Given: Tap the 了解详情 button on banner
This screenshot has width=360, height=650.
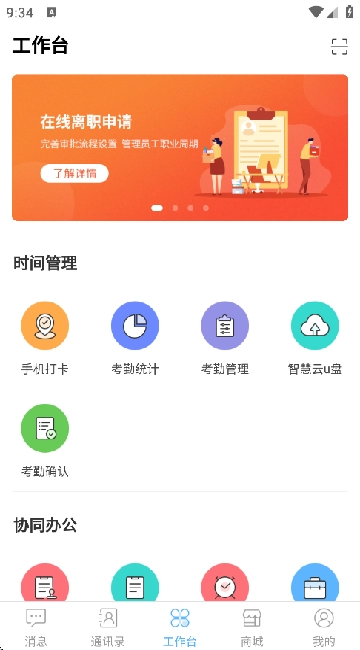Looking at the screenshot, I should click(x=75, y=173).
